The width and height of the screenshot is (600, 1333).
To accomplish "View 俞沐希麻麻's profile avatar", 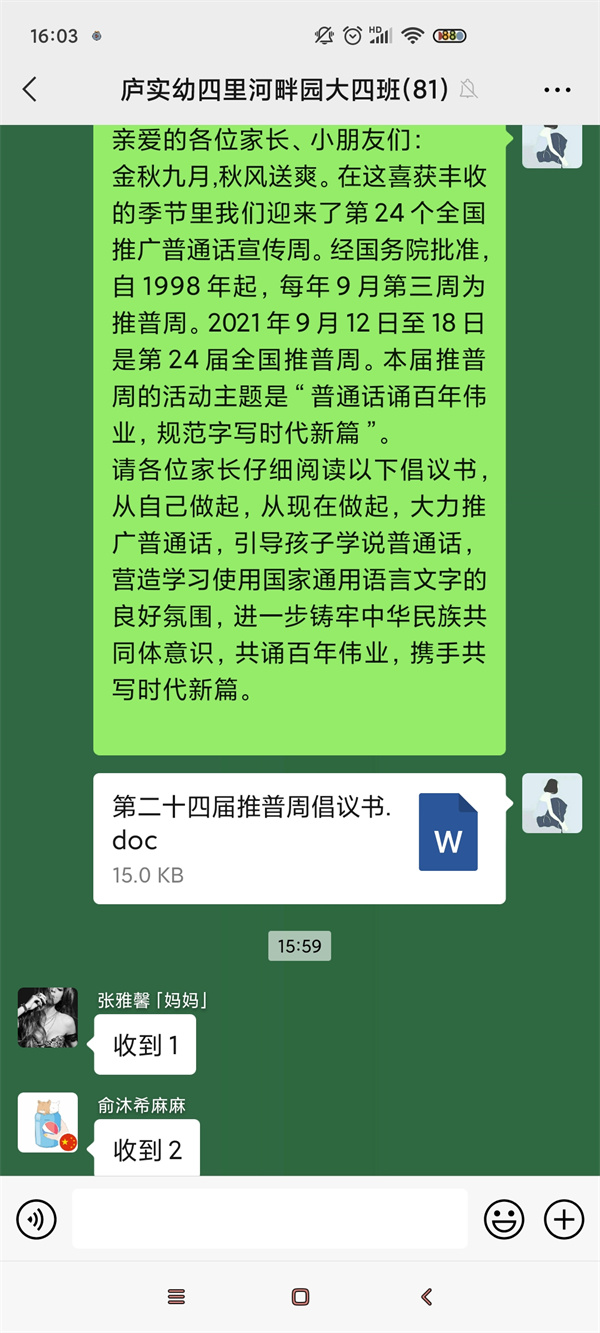I will tap(47, 1122).
